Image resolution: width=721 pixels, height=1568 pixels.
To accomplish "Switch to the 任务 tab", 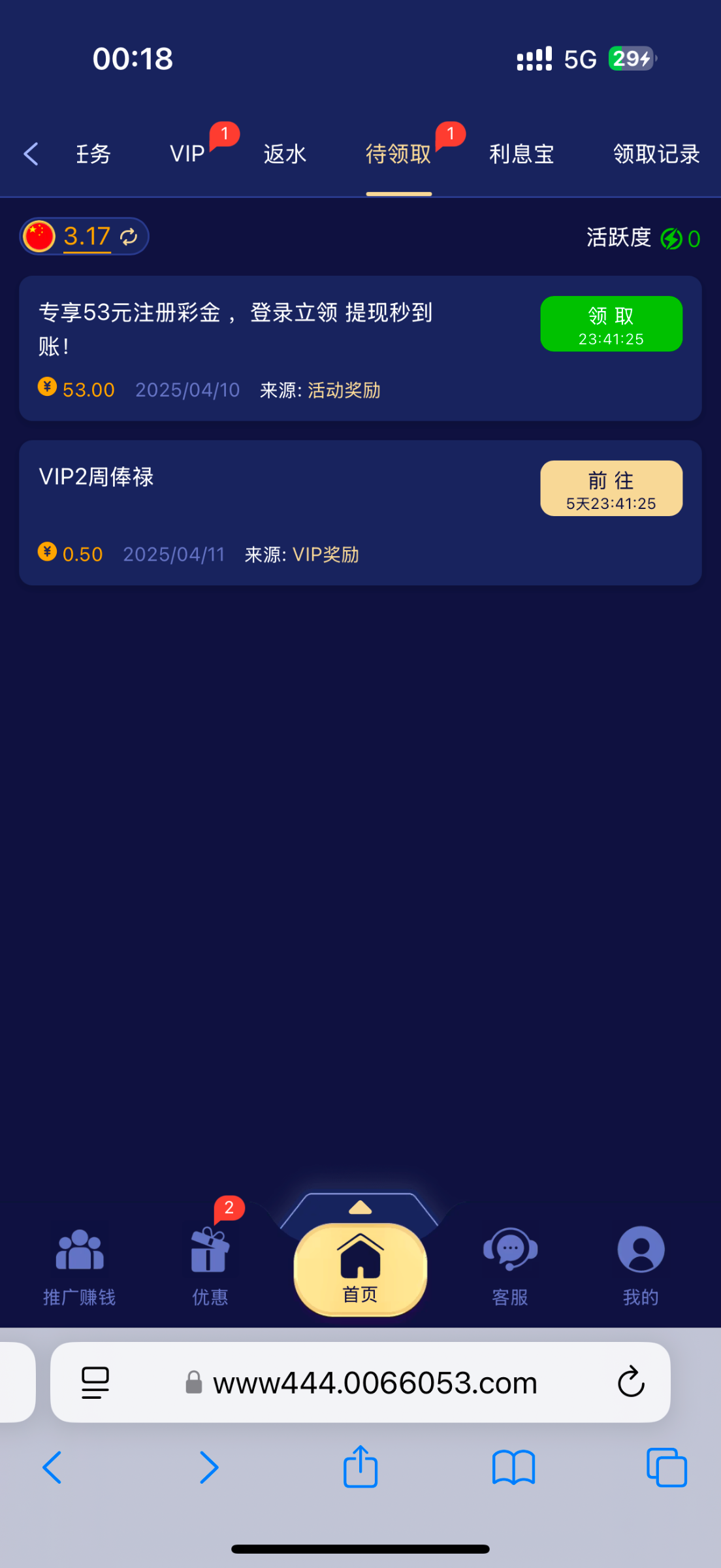I will [x=93, y=154].
